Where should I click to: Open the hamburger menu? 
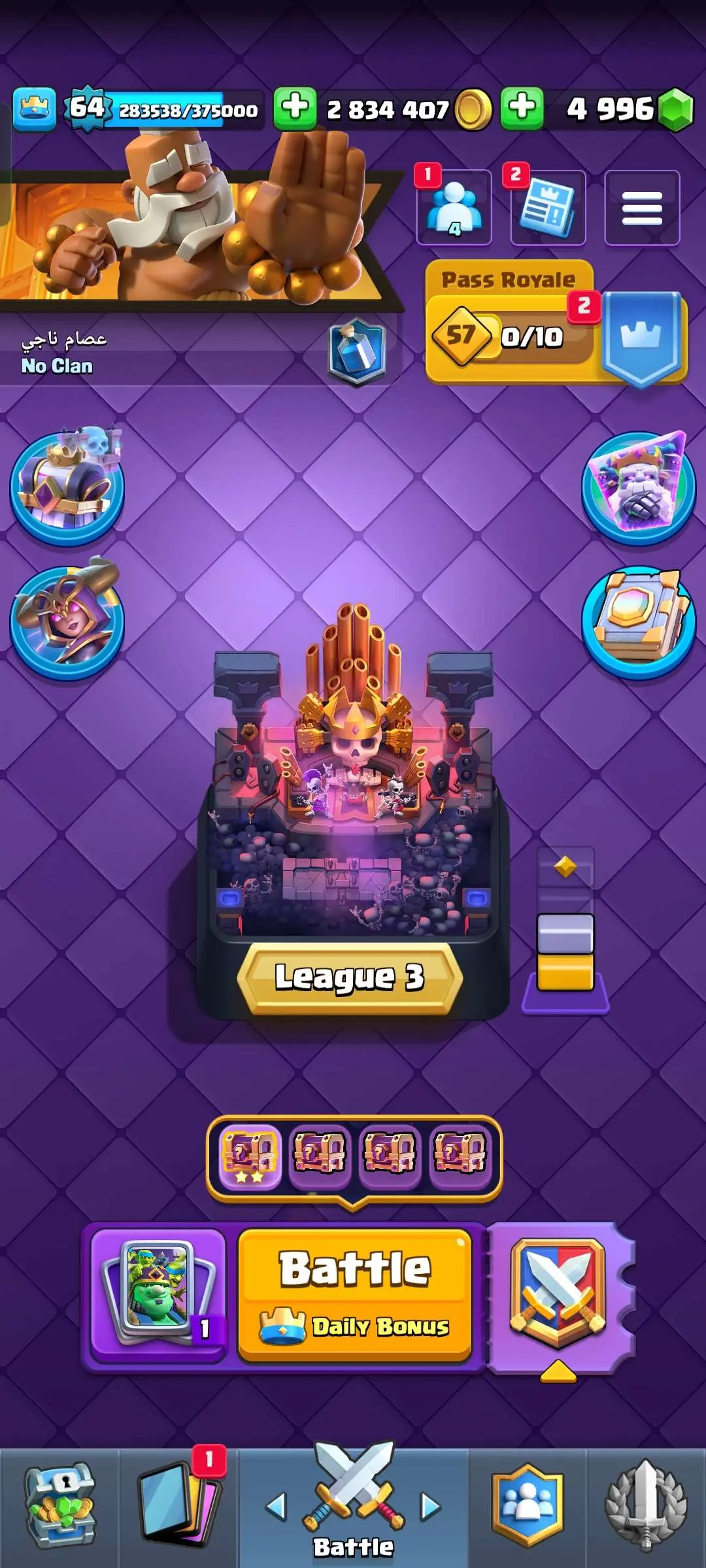(x=642, y=208)
